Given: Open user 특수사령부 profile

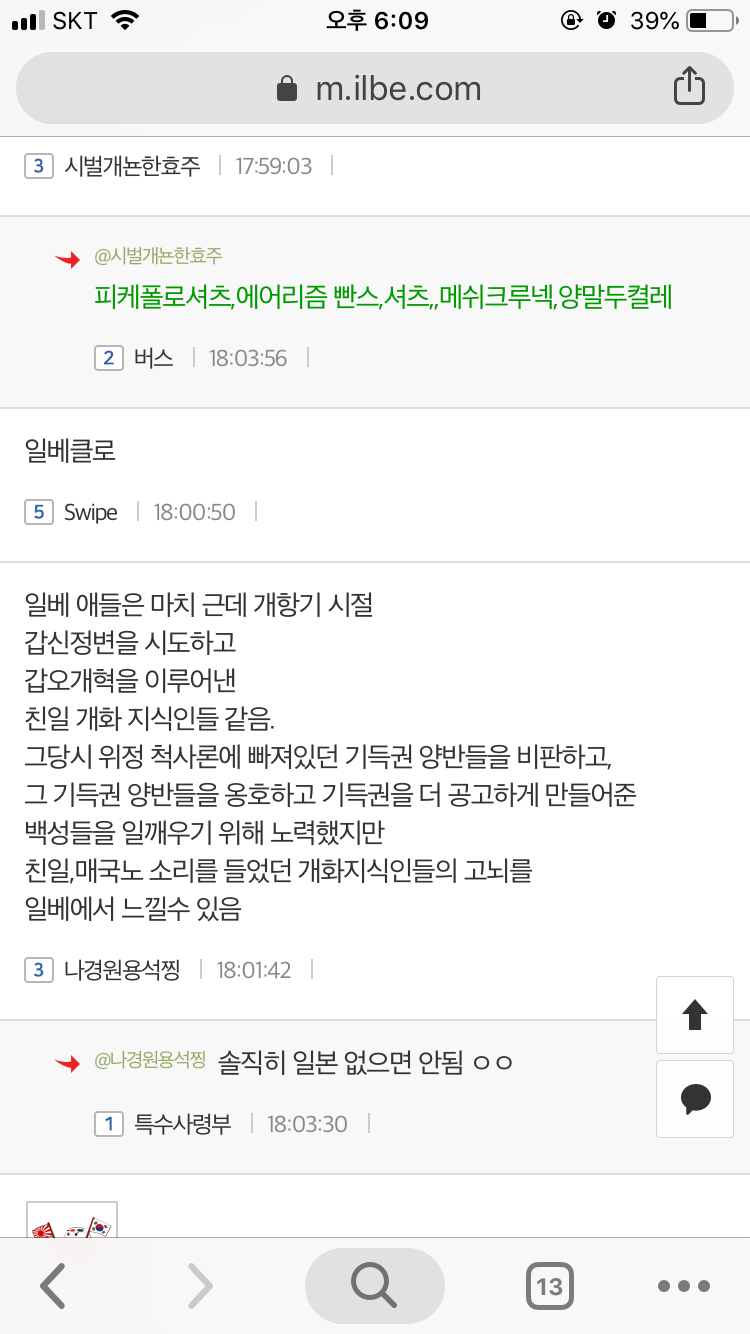Looking at the screenshot, I should 183,1124.
